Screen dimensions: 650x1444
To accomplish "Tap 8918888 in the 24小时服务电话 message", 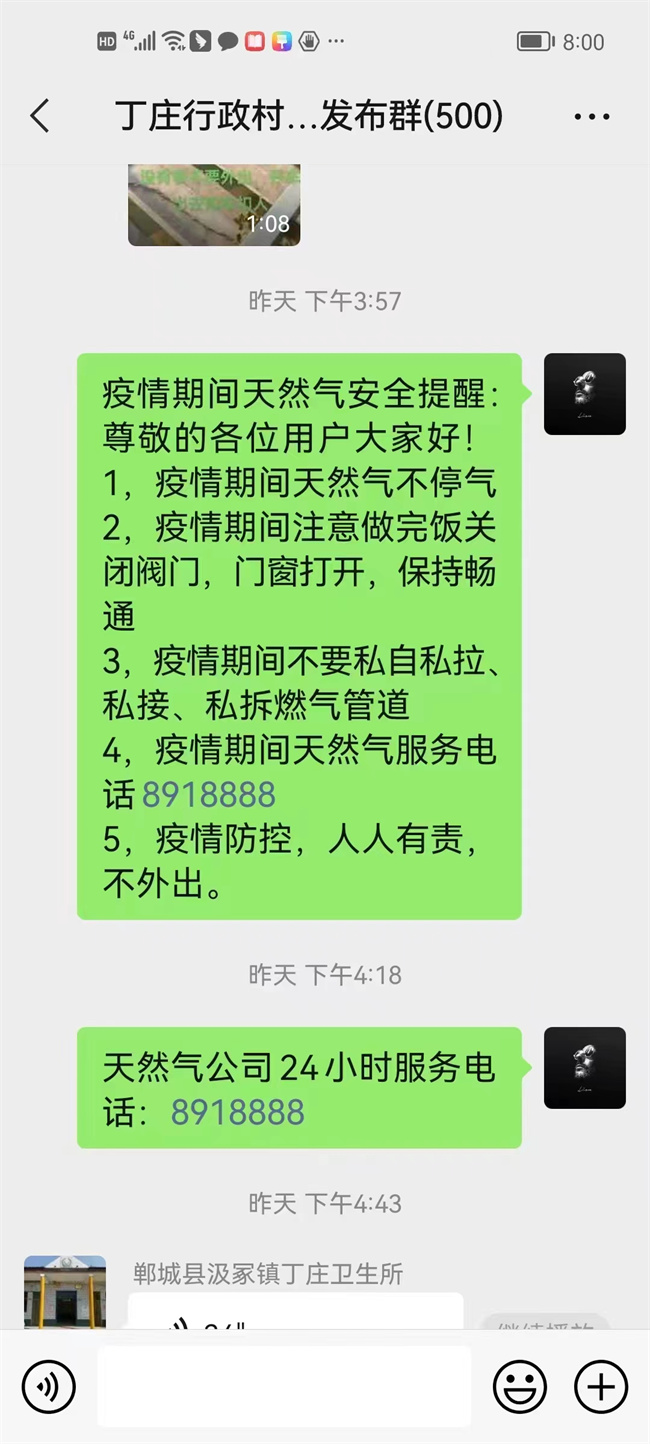I will [237, 1112].
